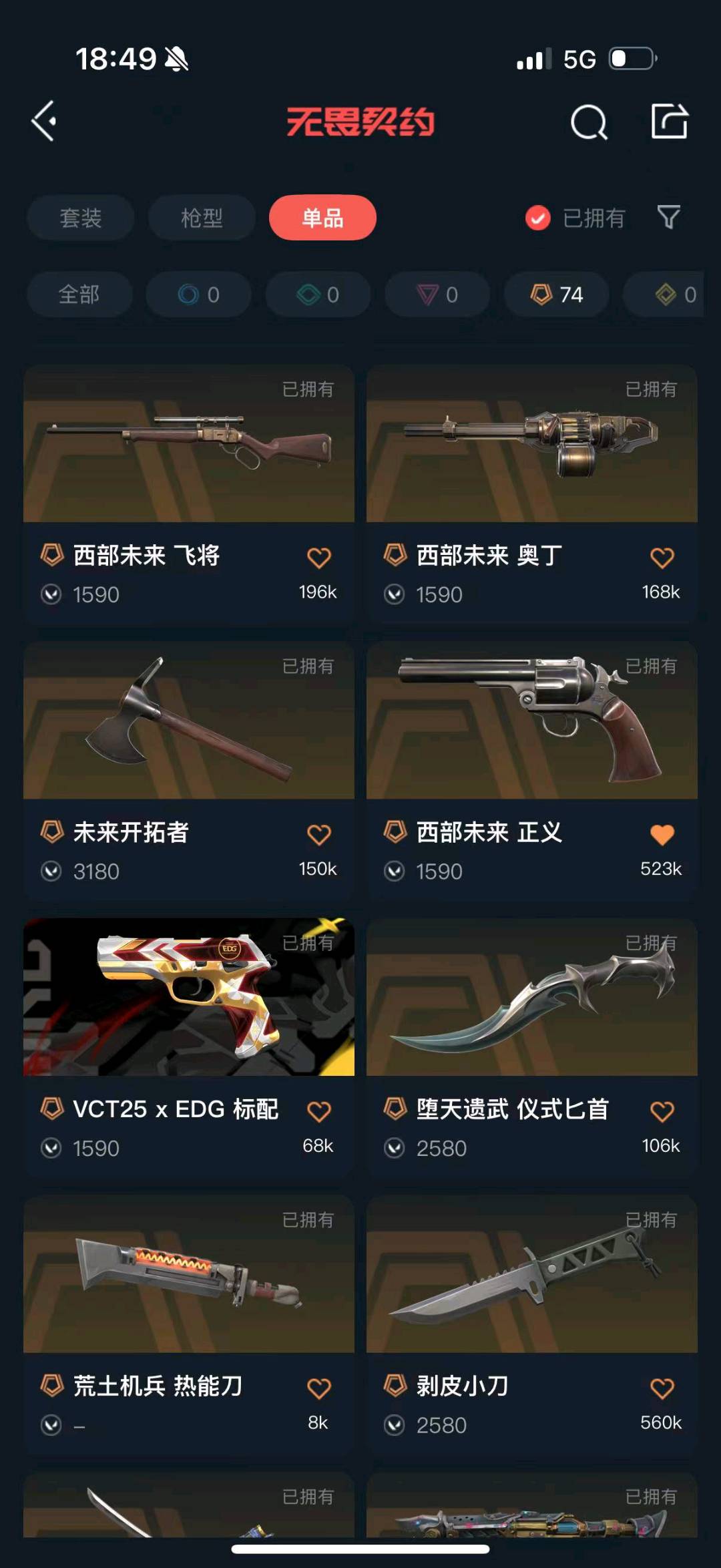721x1568 pixels.
Task: Favorite the 西部未来 奥丁 skin
Action: (x=662, y=558)
